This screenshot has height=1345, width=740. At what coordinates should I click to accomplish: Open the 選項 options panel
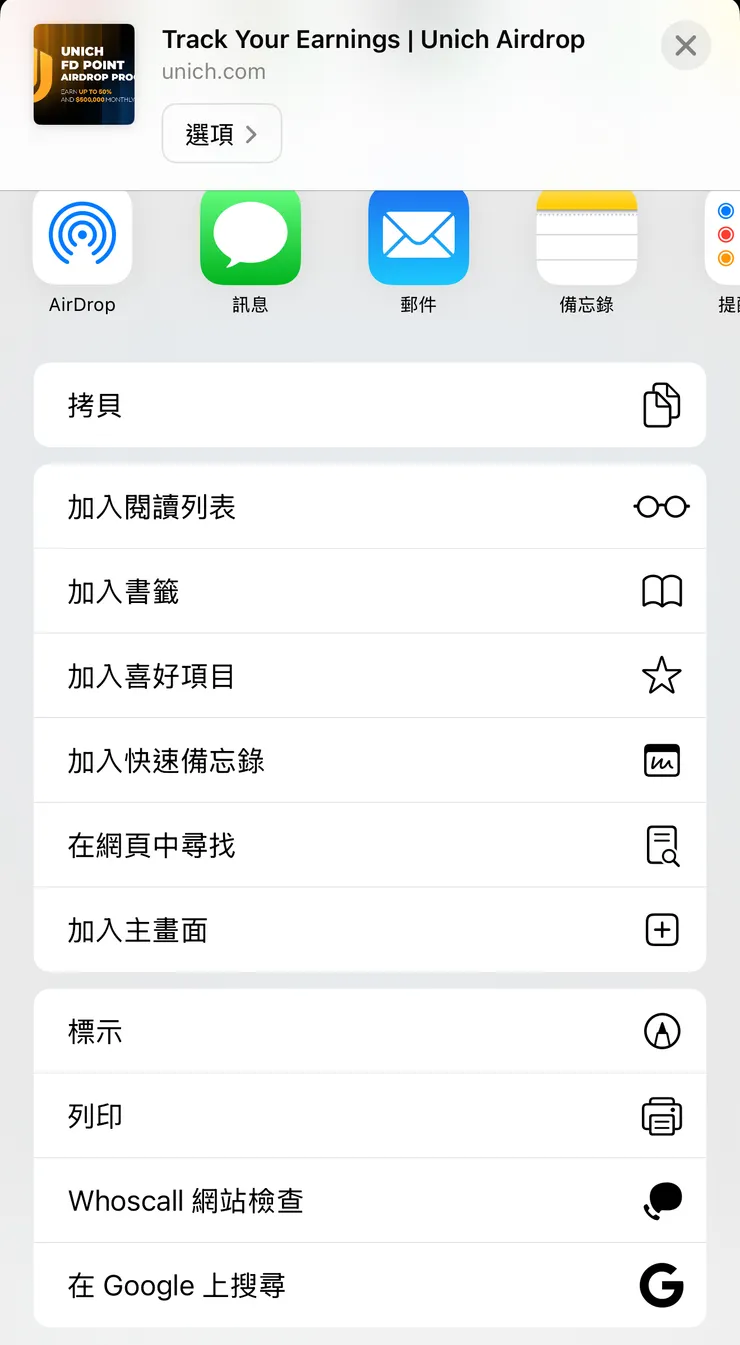click(221, 133)
